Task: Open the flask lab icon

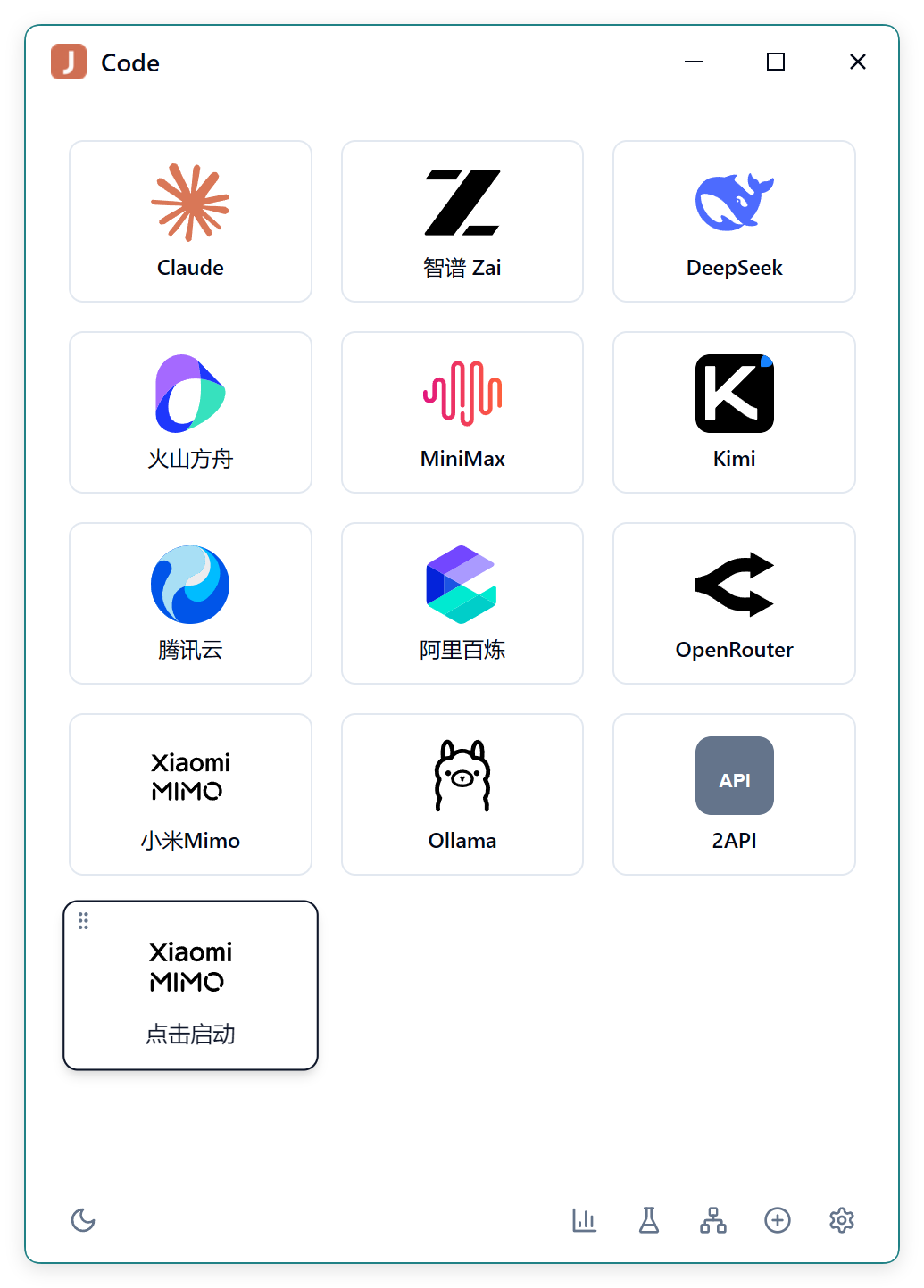Action: (x=649, y=1220)
